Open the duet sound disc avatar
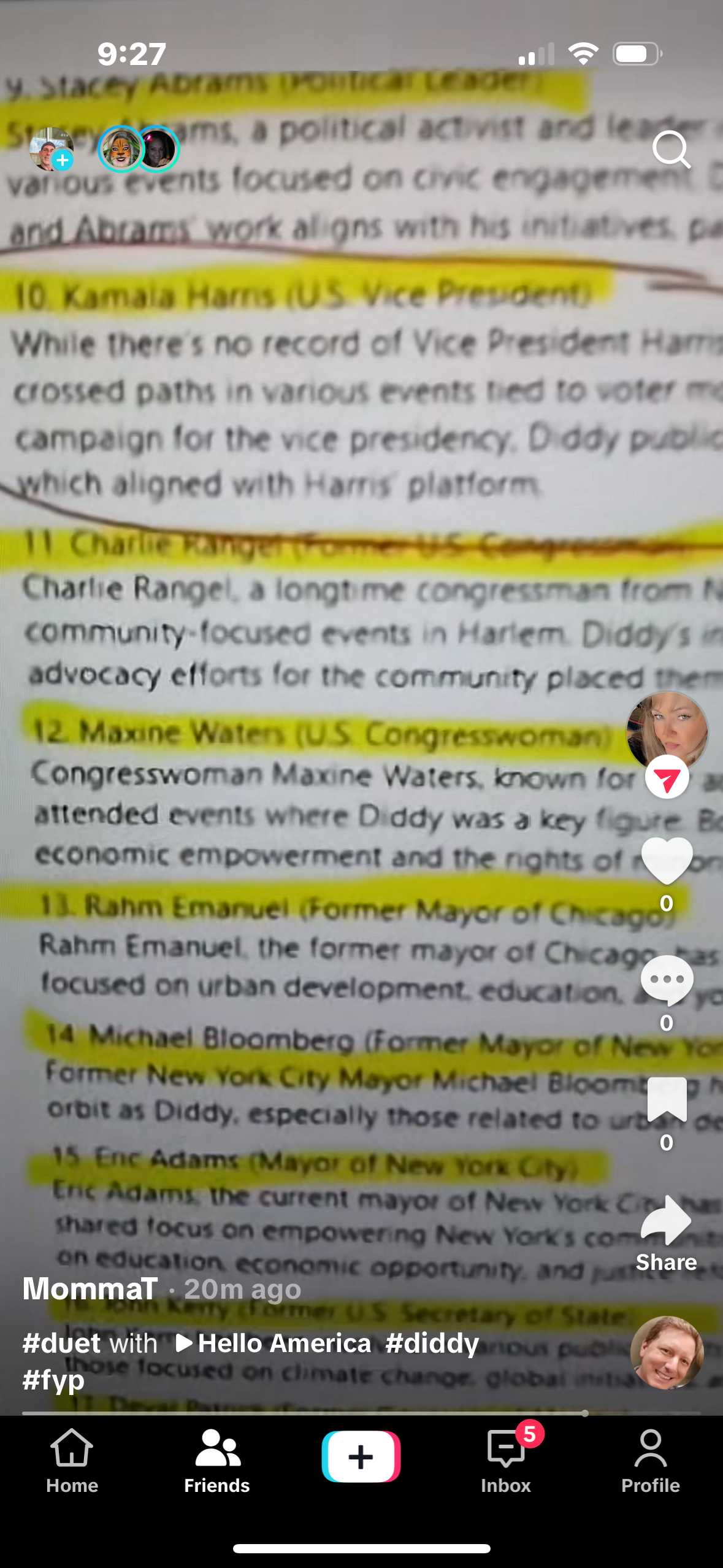Image resolution: width=723 pixels, height=1568 pixels. [x=667, y=1352]
